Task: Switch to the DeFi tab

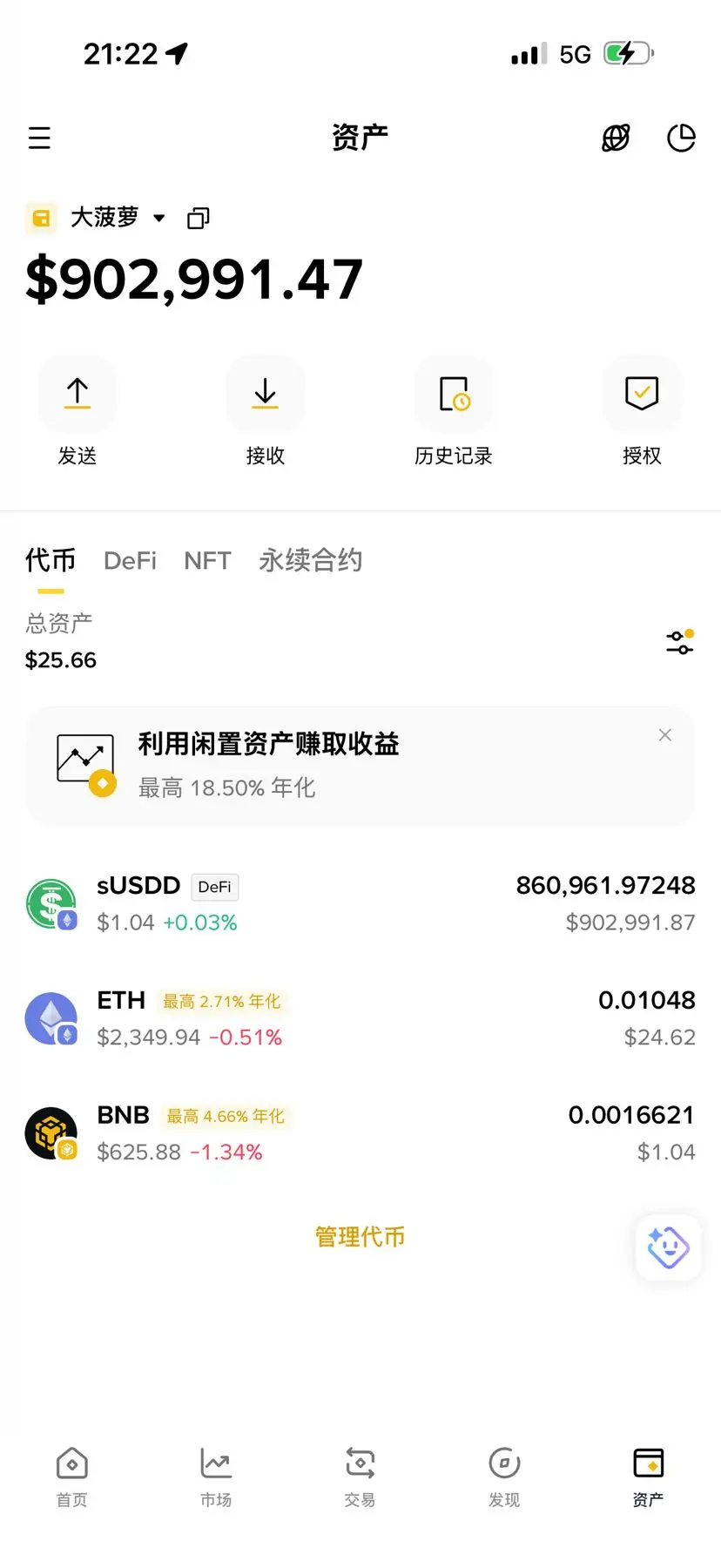Action: pos(130,560)
